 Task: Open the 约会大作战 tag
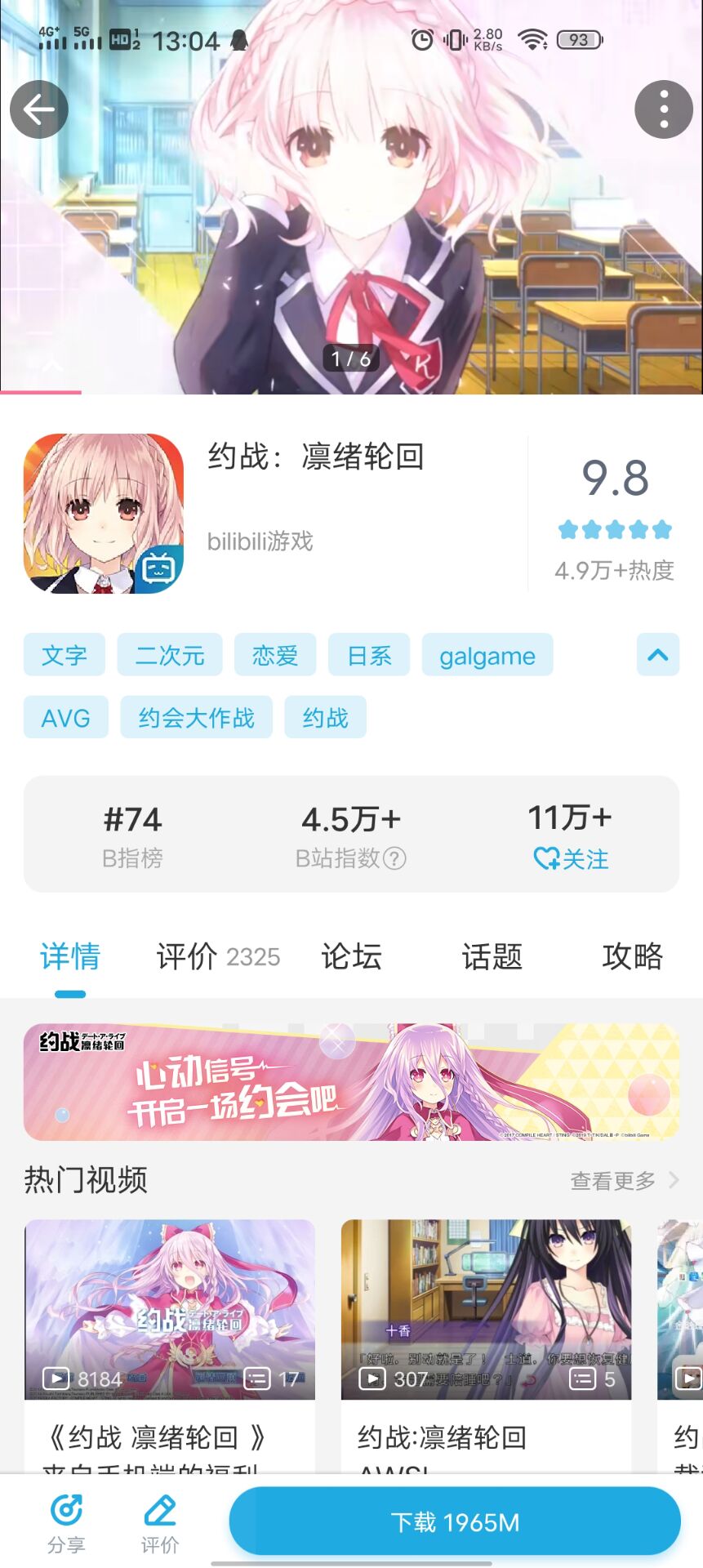pos(197,717)
